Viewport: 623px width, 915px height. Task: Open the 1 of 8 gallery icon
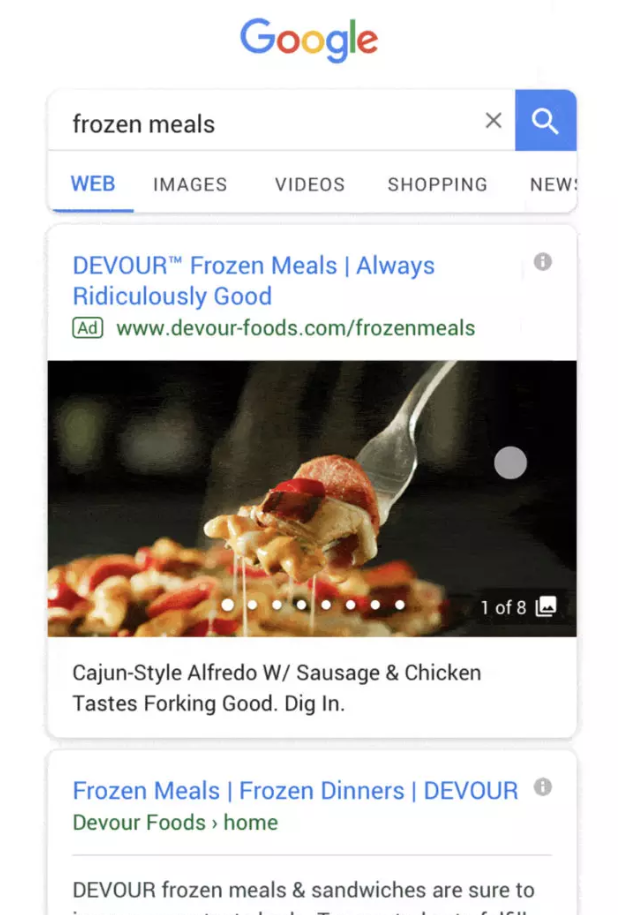[546, 606]
